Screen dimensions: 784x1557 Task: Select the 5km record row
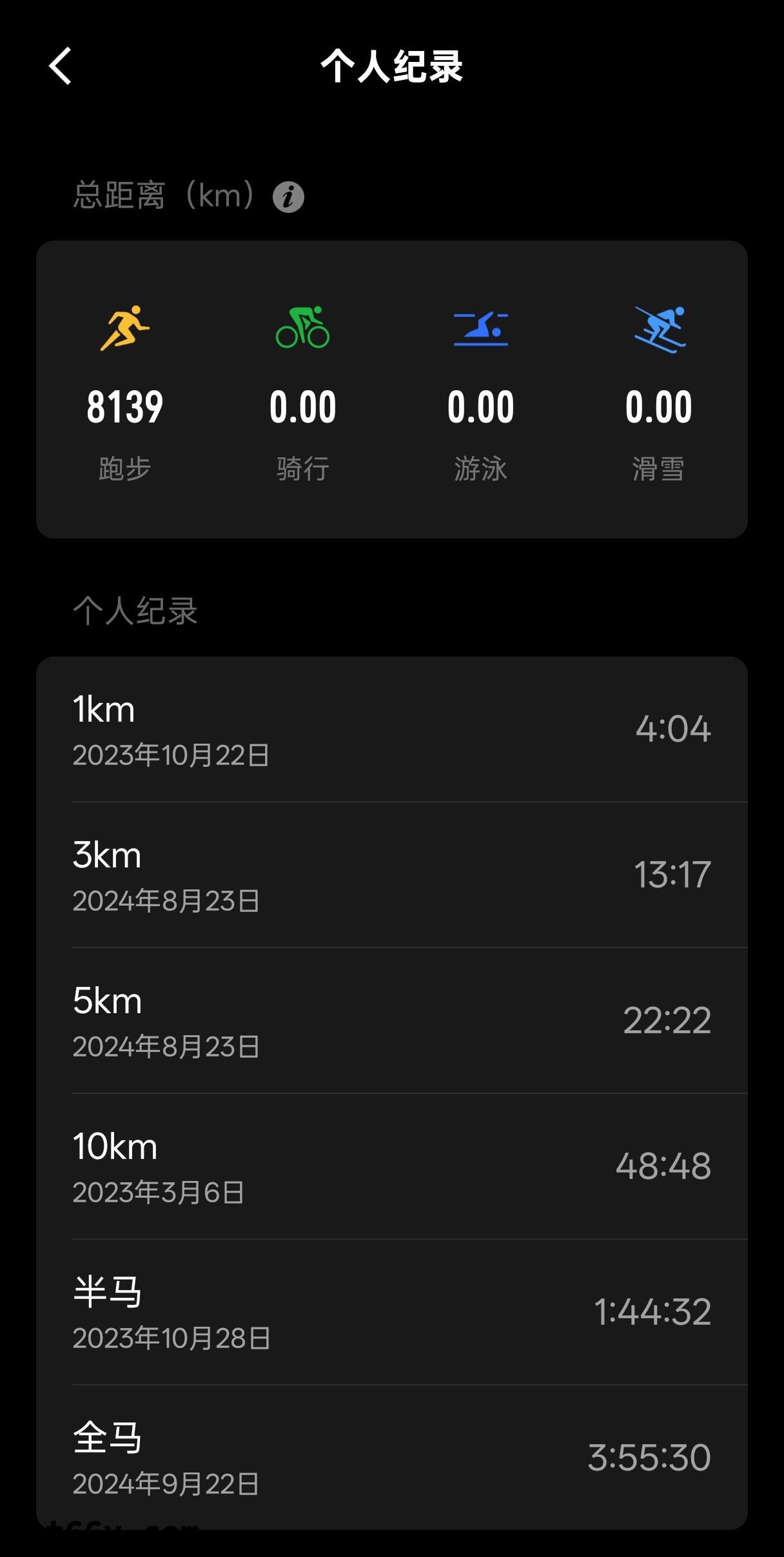[391, 1021]
